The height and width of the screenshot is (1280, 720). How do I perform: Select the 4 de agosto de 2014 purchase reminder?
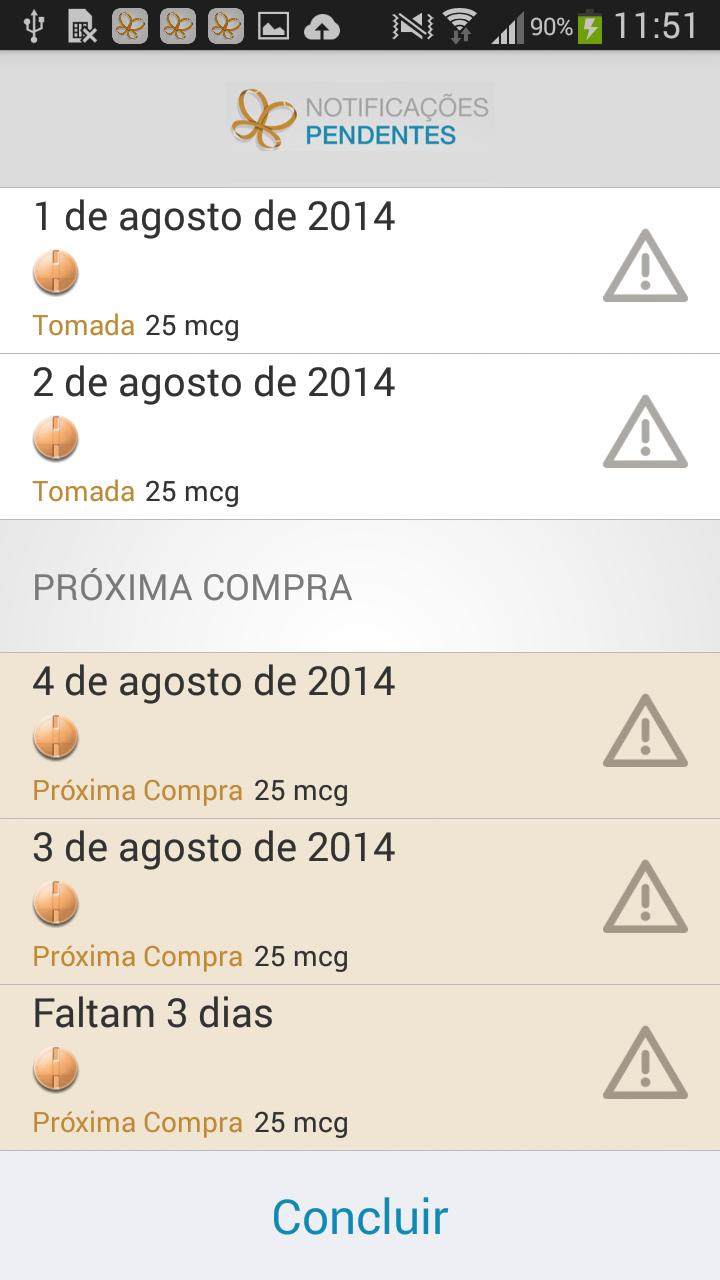coord(360,735)
